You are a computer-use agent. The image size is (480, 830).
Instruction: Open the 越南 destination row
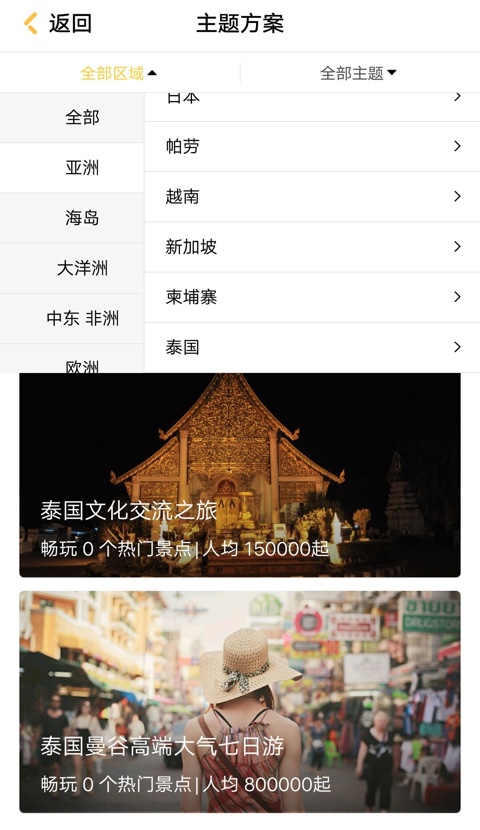(312, 197)
